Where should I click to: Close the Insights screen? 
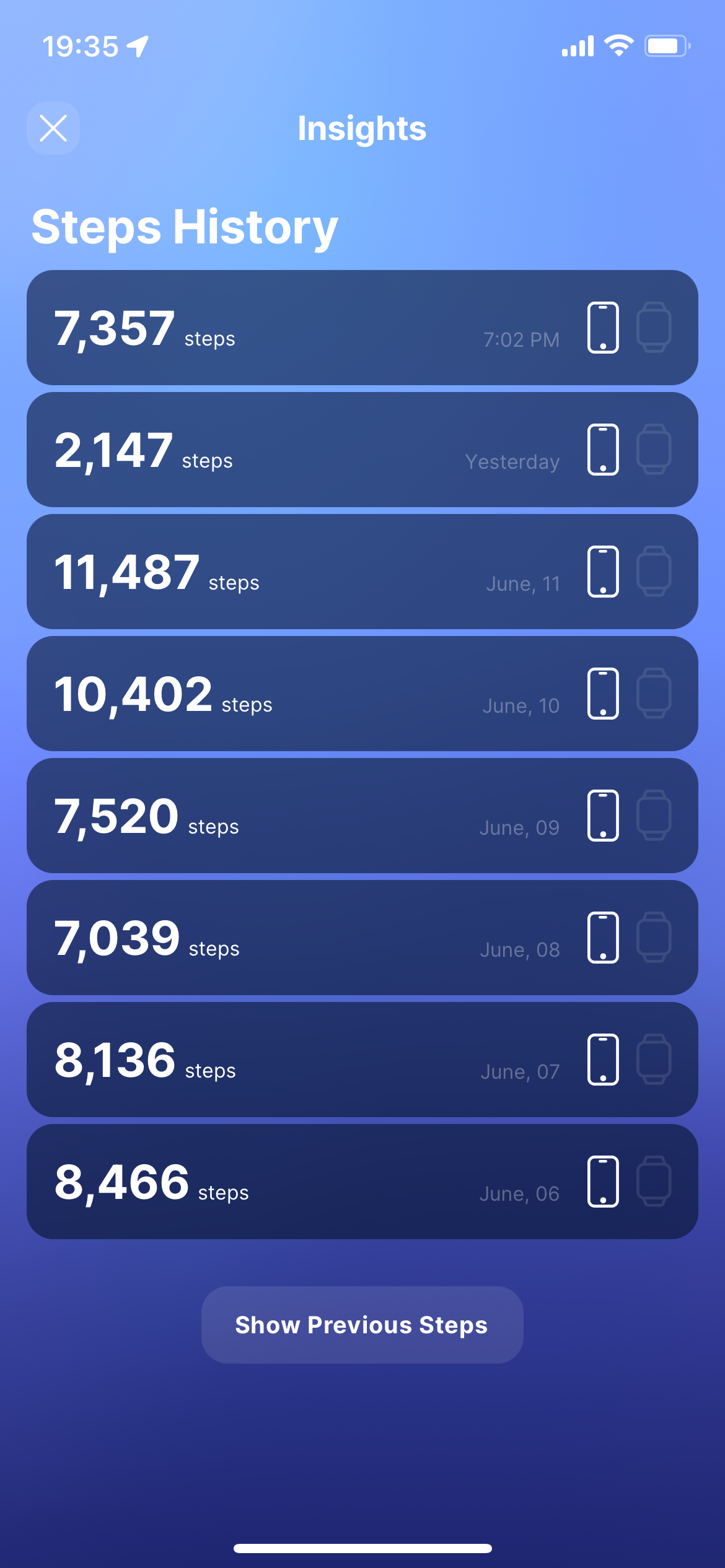coord(53,128)
